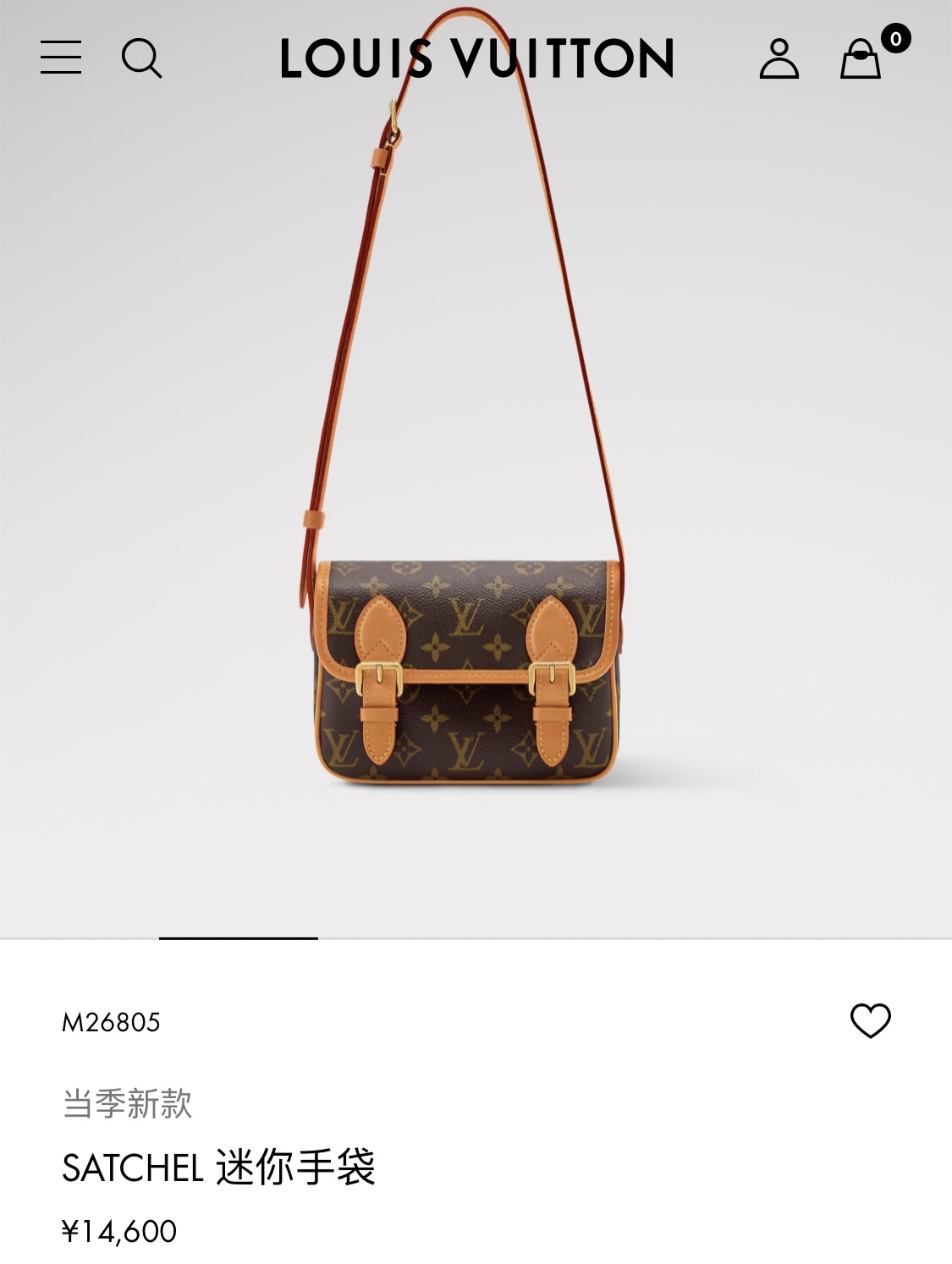Add the Satchel bag to wishlist
952x1264 pixels.
(870, 1020)
